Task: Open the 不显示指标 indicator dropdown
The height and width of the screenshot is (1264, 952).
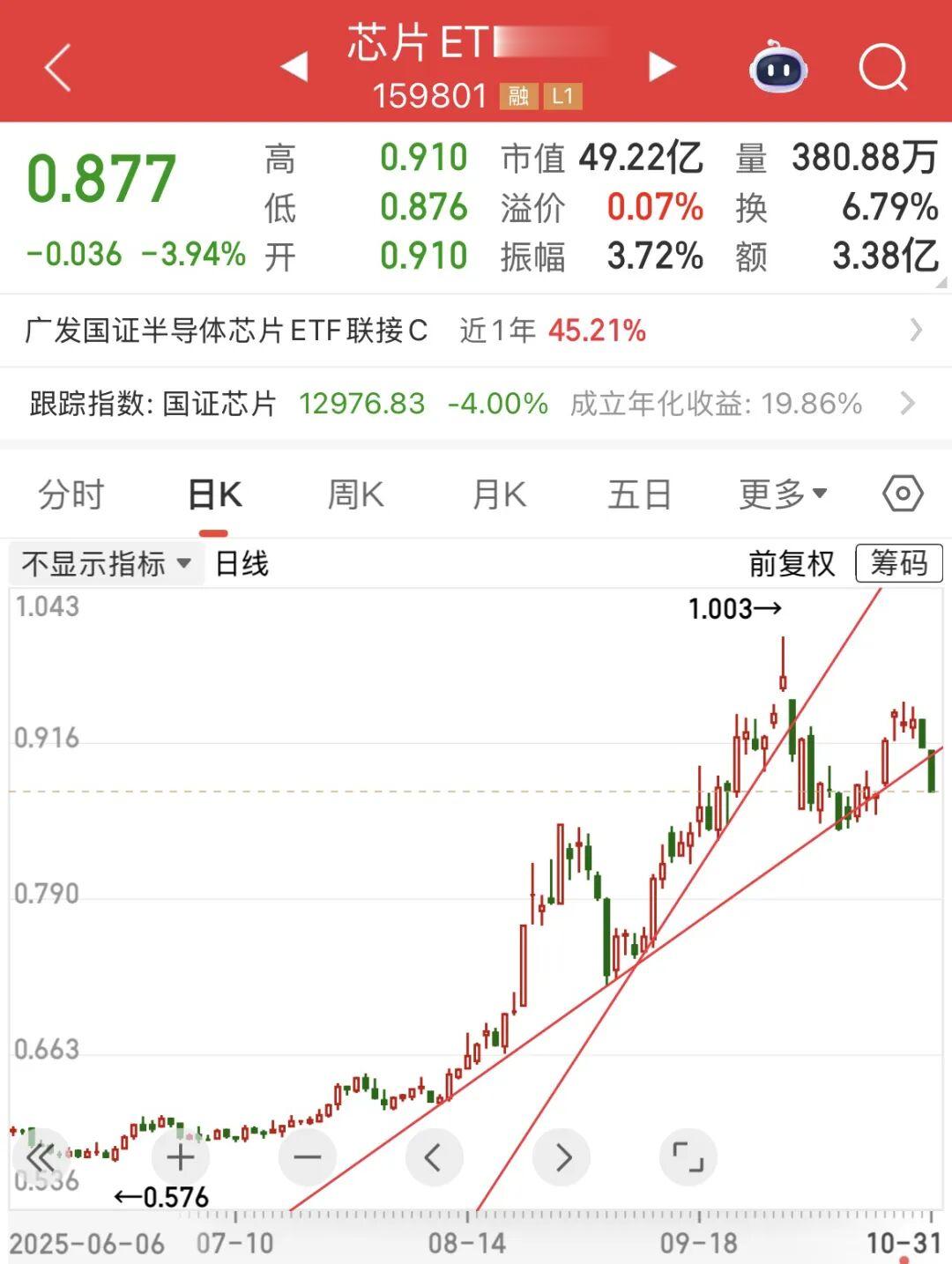Action: pos(105,562)
